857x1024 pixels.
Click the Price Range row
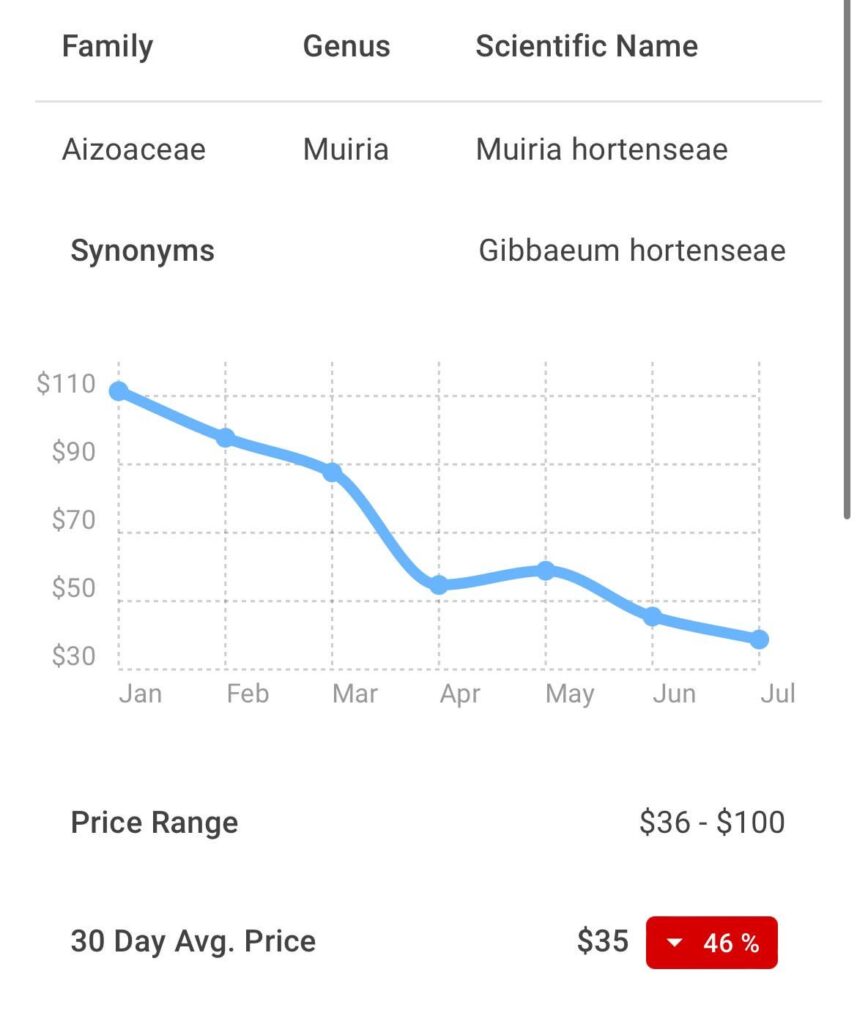(154, 822)
